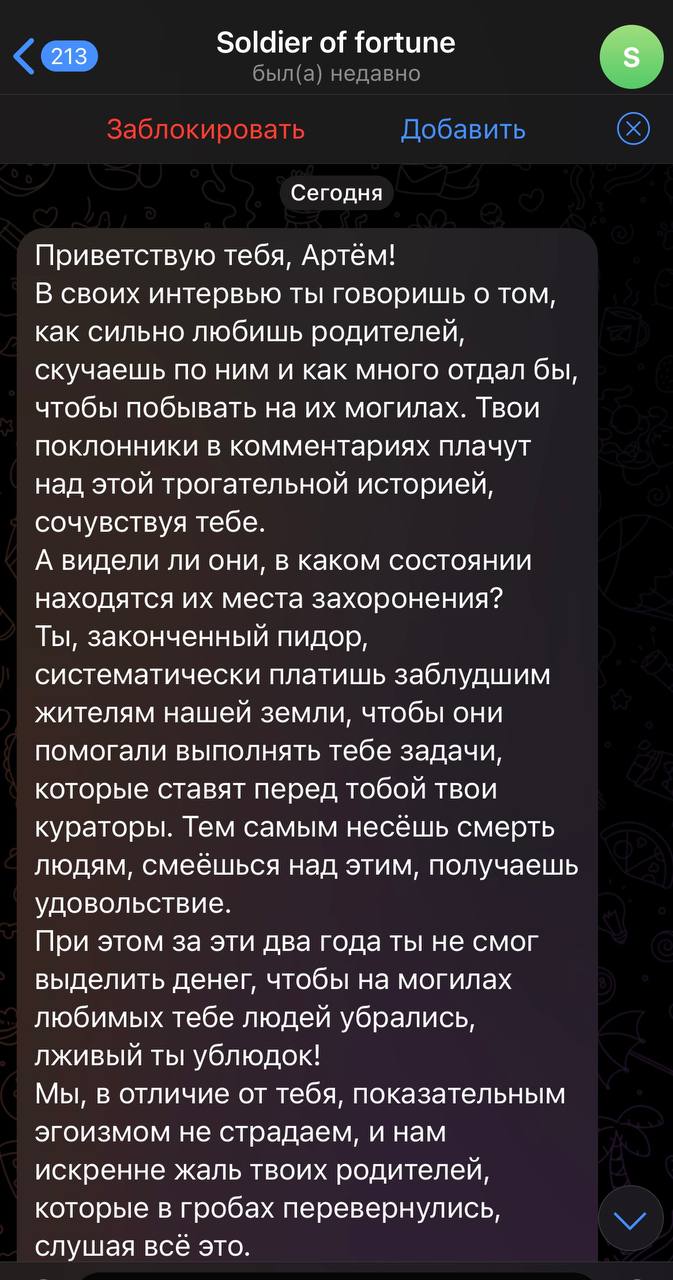Viewport: 673px width, 1280px height.
Task: Dismiss the block/add contact bar
Action: click(633, 129)
